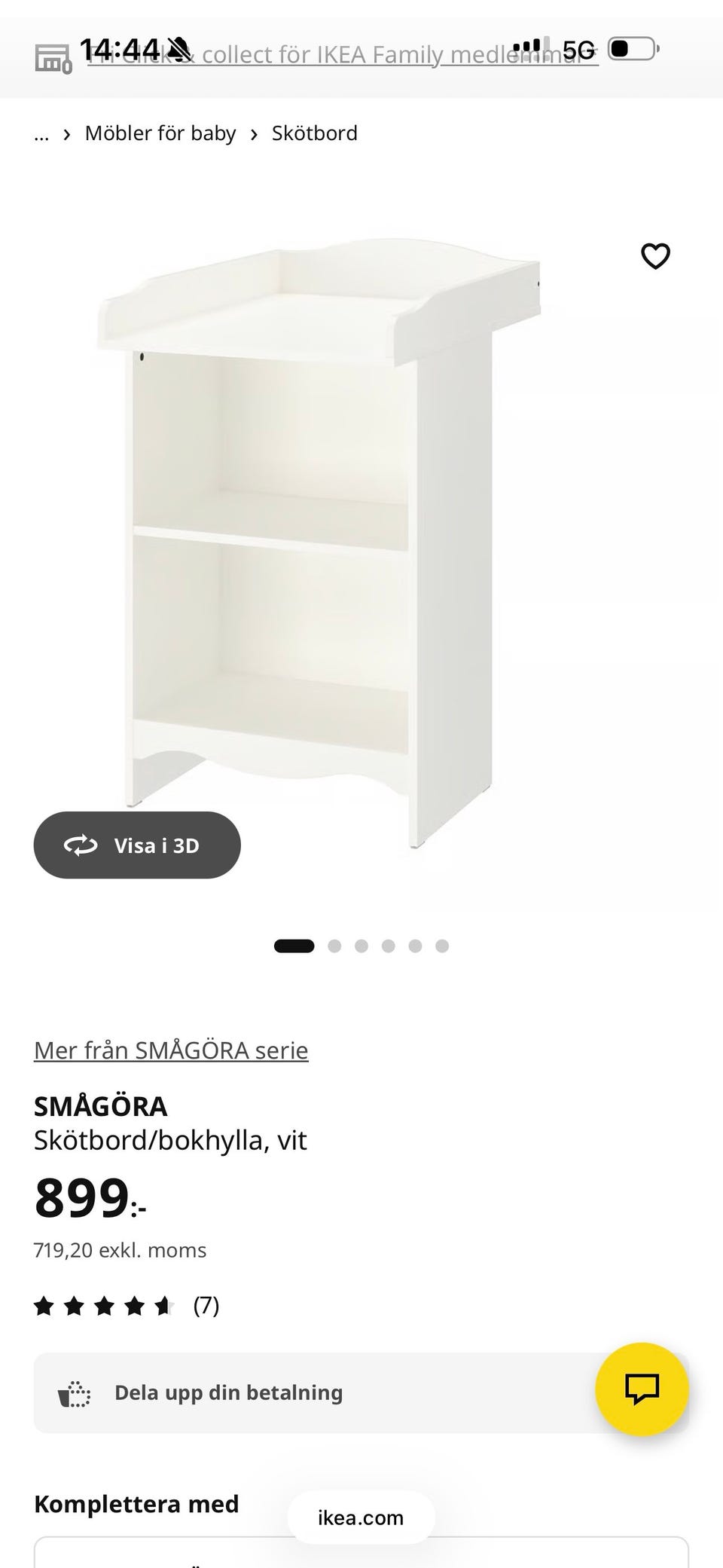The width and height of the screenshot is (723, 1568).
Task: Tap the ikea.com address pill
Action: click(x=361, y=1518)
